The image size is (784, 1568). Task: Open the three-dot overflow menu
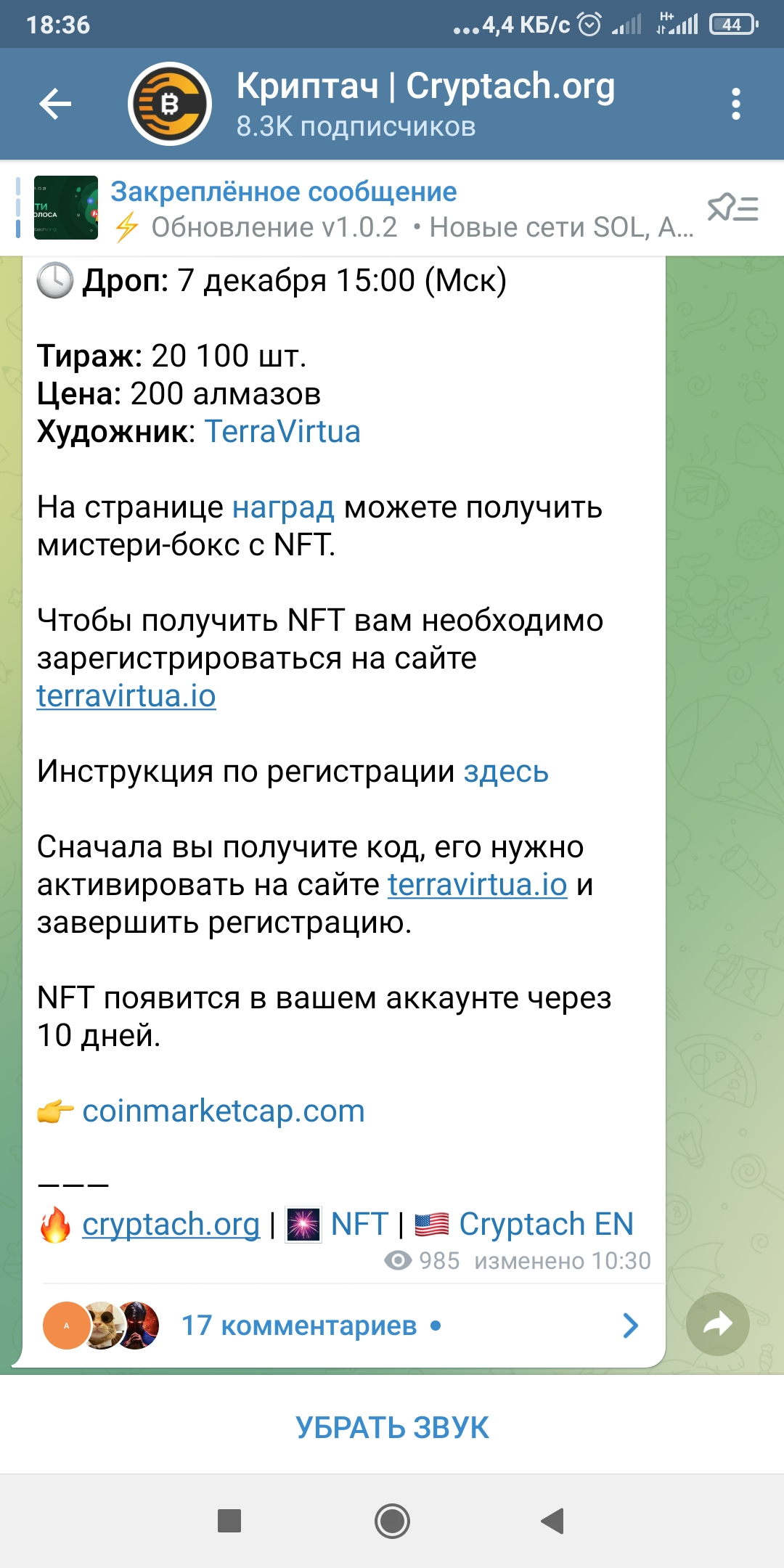(x=736, y=104)
